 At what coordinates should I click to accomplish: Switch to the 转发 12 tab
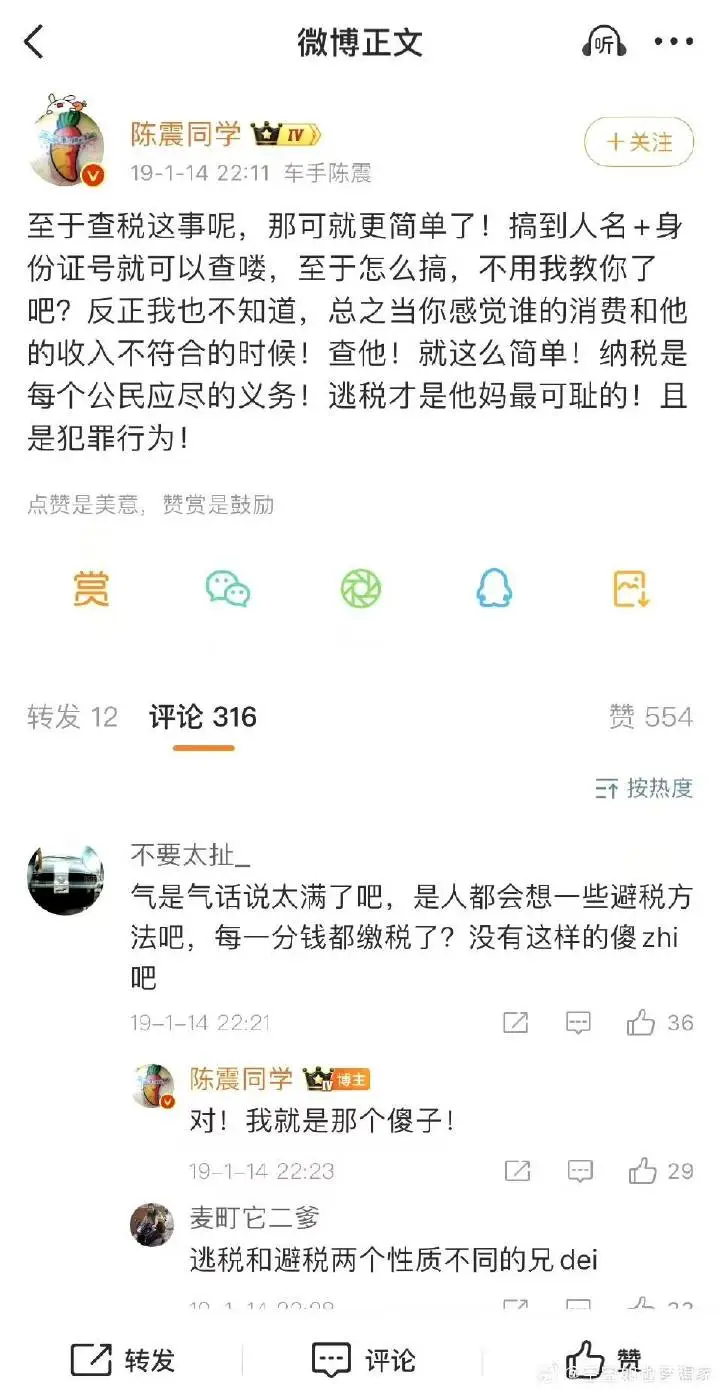coord(72,717)
